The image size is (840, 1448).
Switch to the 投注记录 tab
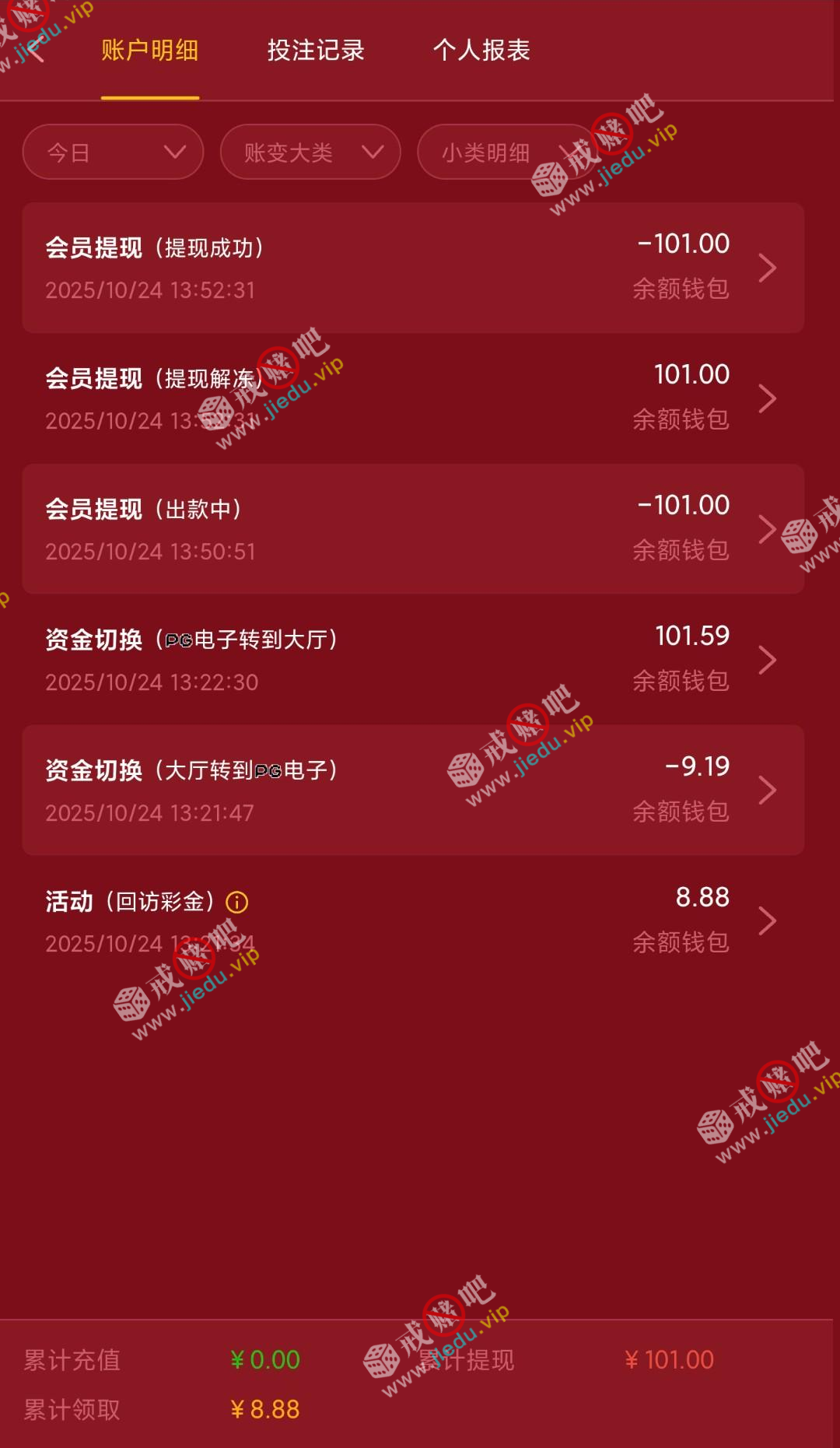click(316, 51)
